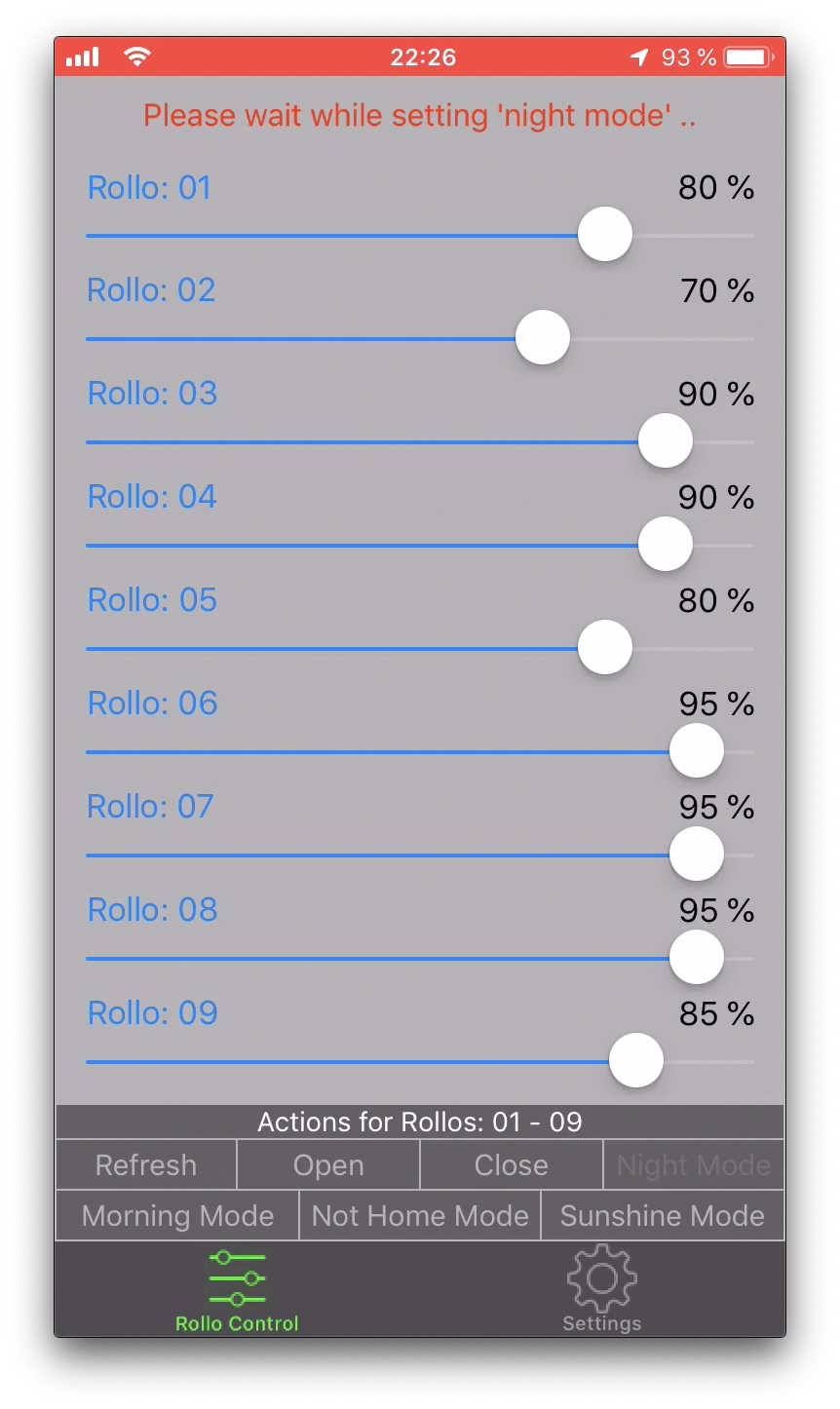Image resolution: width=840 pixels, height=1409 pixels.
Task: Activate Morning Mode
Action: click(x=177, y=1215)
